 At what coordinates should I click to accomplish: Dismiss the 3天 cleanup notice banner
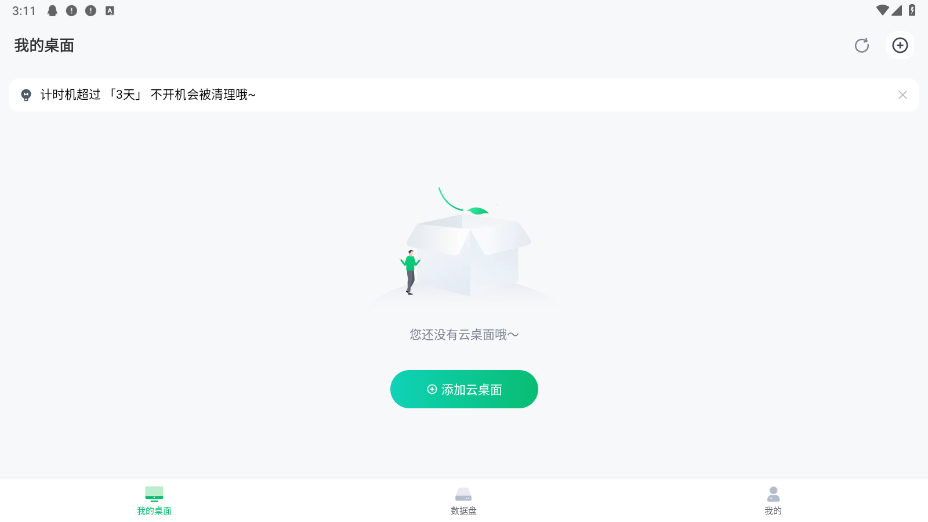click(x=902, y=95)
